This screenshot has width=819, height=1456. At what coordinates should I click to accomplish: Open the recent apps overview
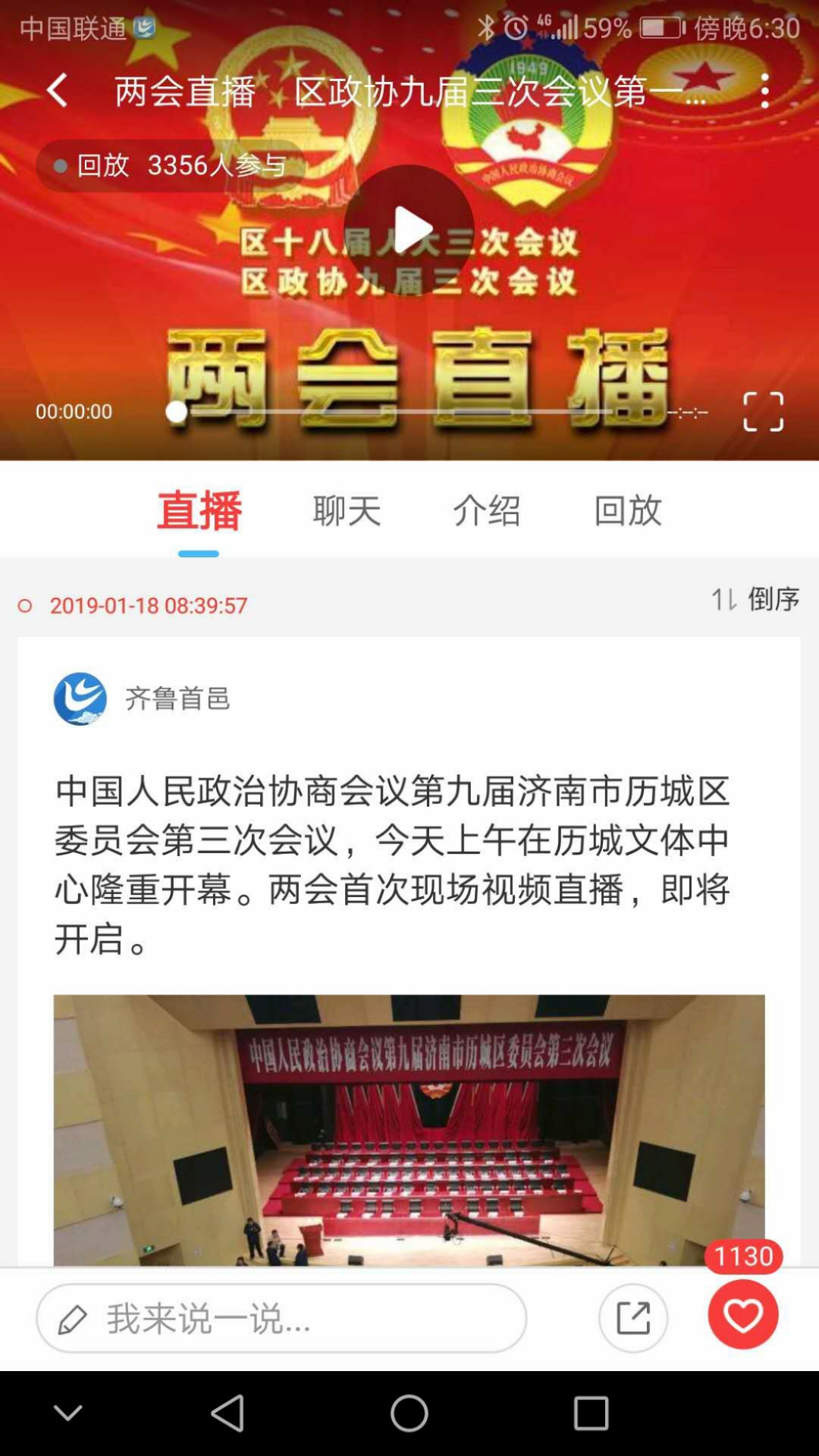(x=591, y=1414)
